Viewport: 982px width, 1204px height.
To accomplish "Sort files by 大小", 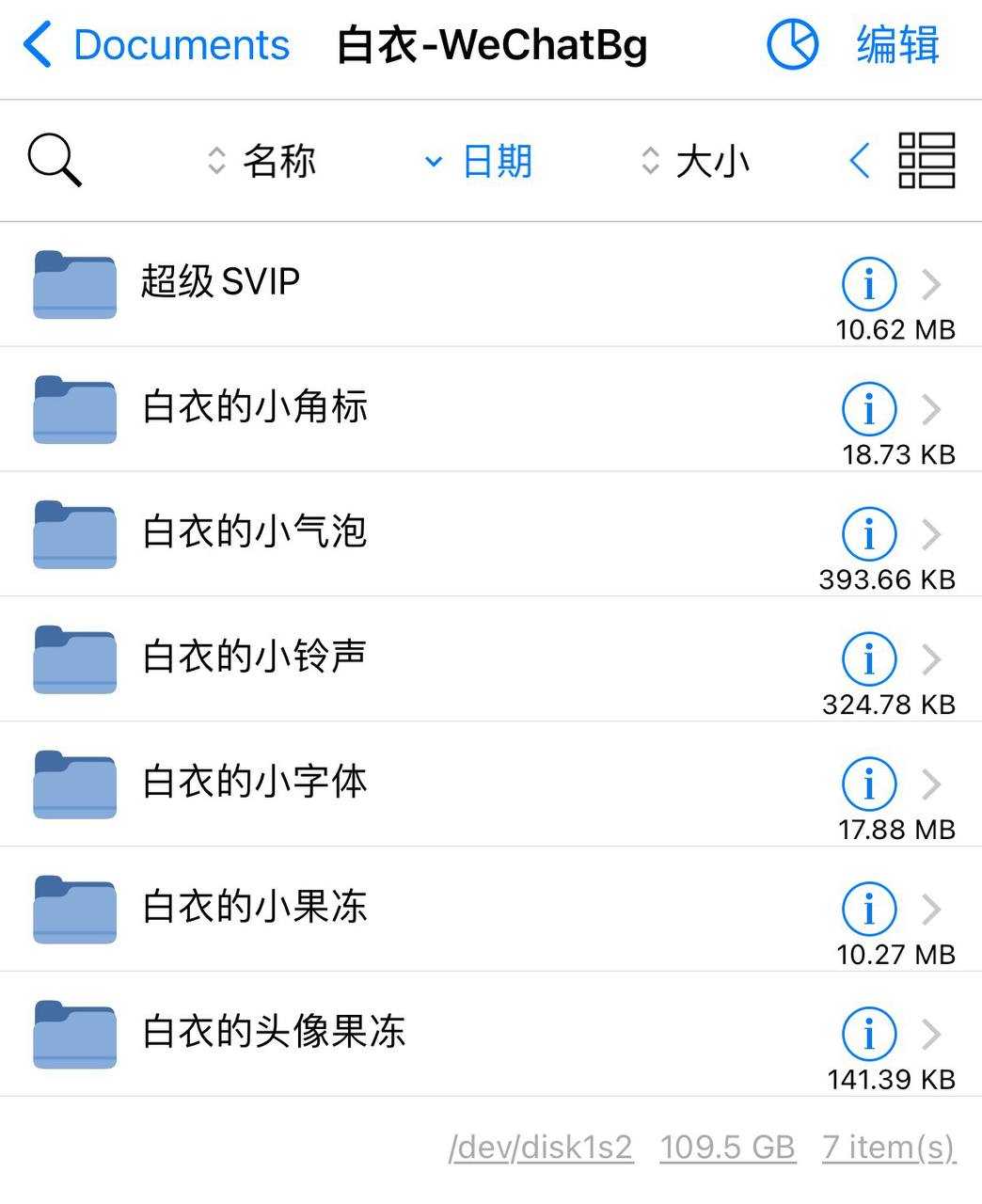I will click(x=696, y=161).
